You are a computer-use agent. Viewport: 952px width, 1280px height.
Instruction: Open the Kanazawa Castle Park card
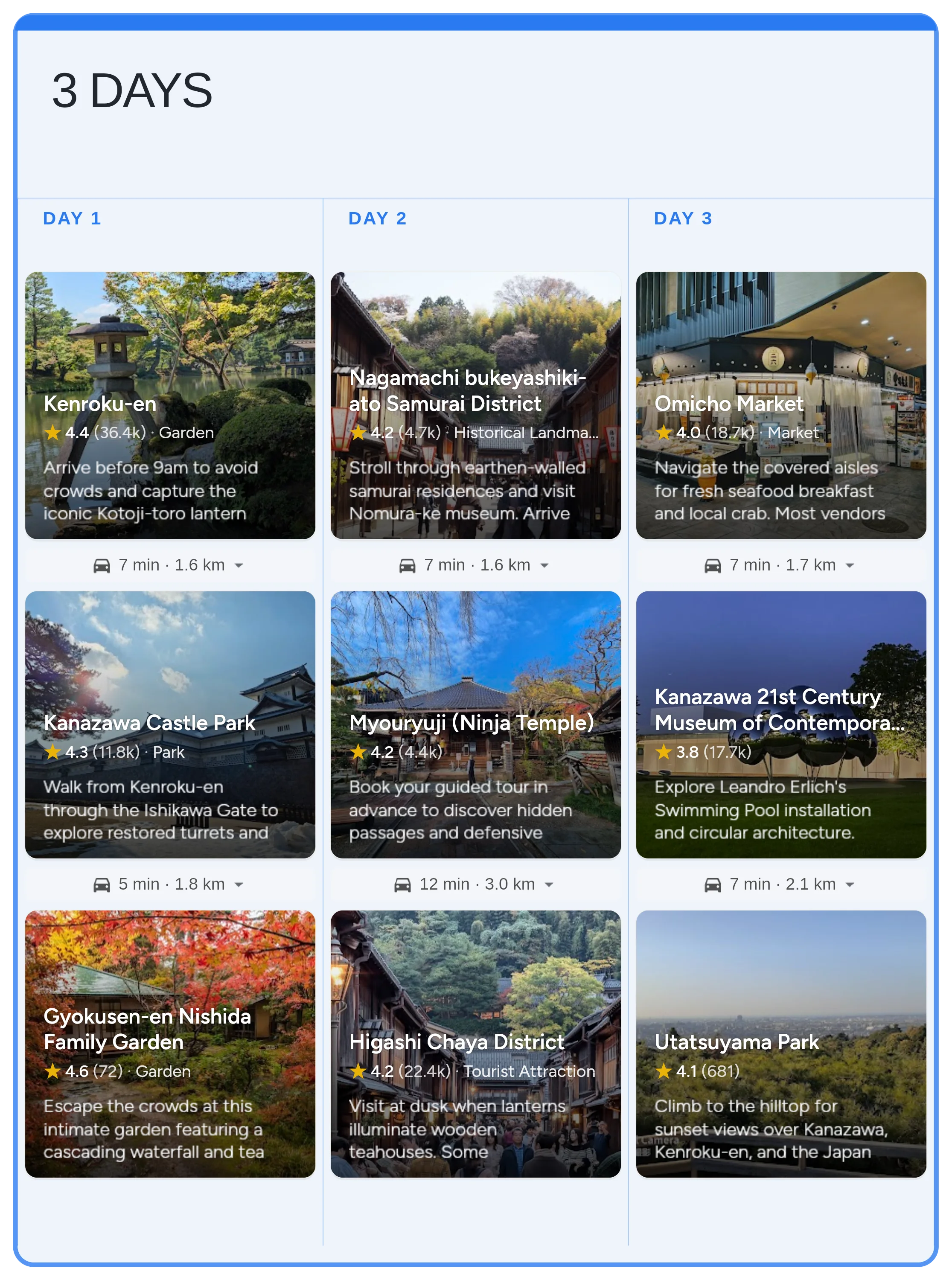coord(170,724)
